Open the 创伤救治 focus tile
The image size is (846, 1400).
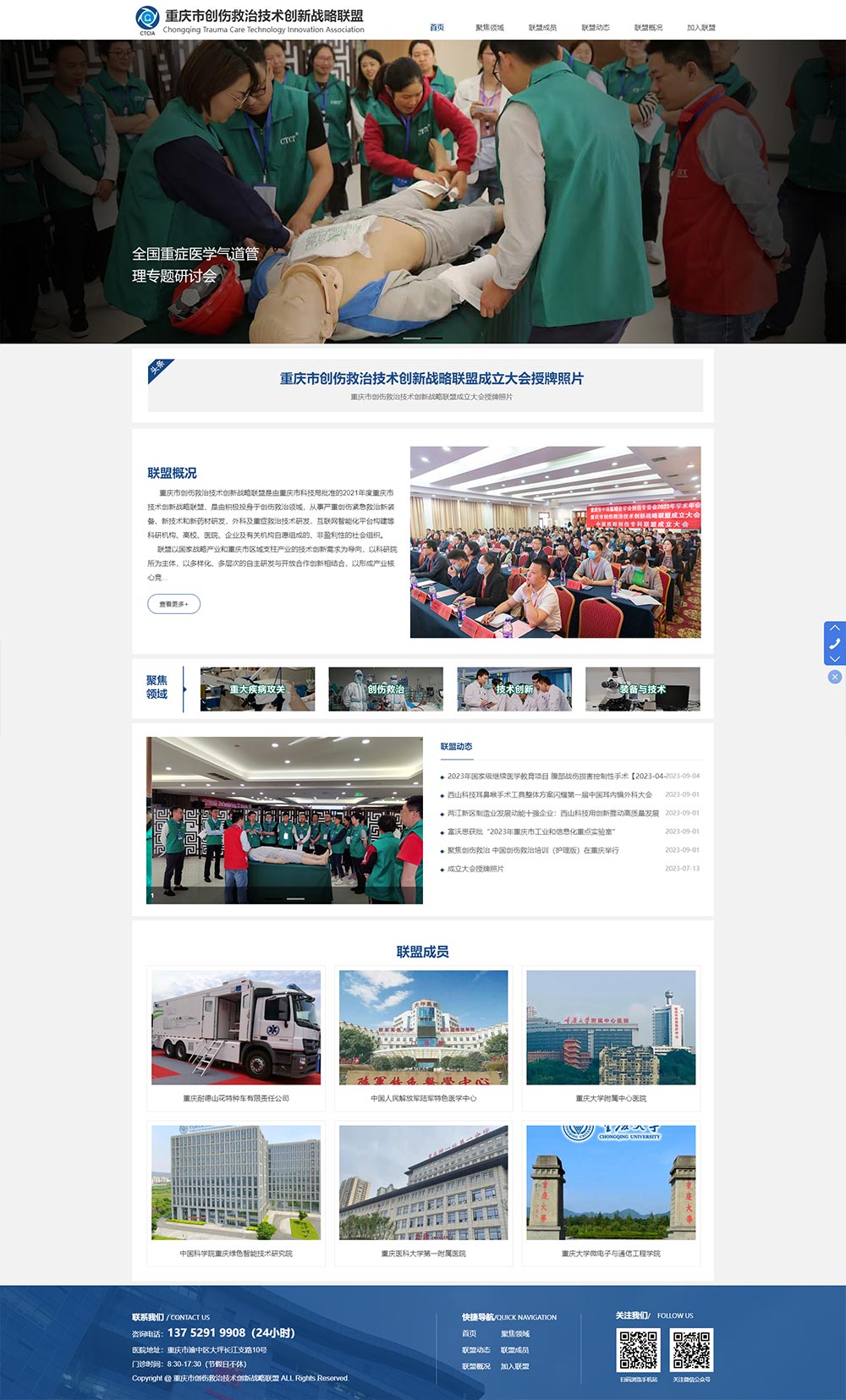pyautogui.click(x=386, y=689)
